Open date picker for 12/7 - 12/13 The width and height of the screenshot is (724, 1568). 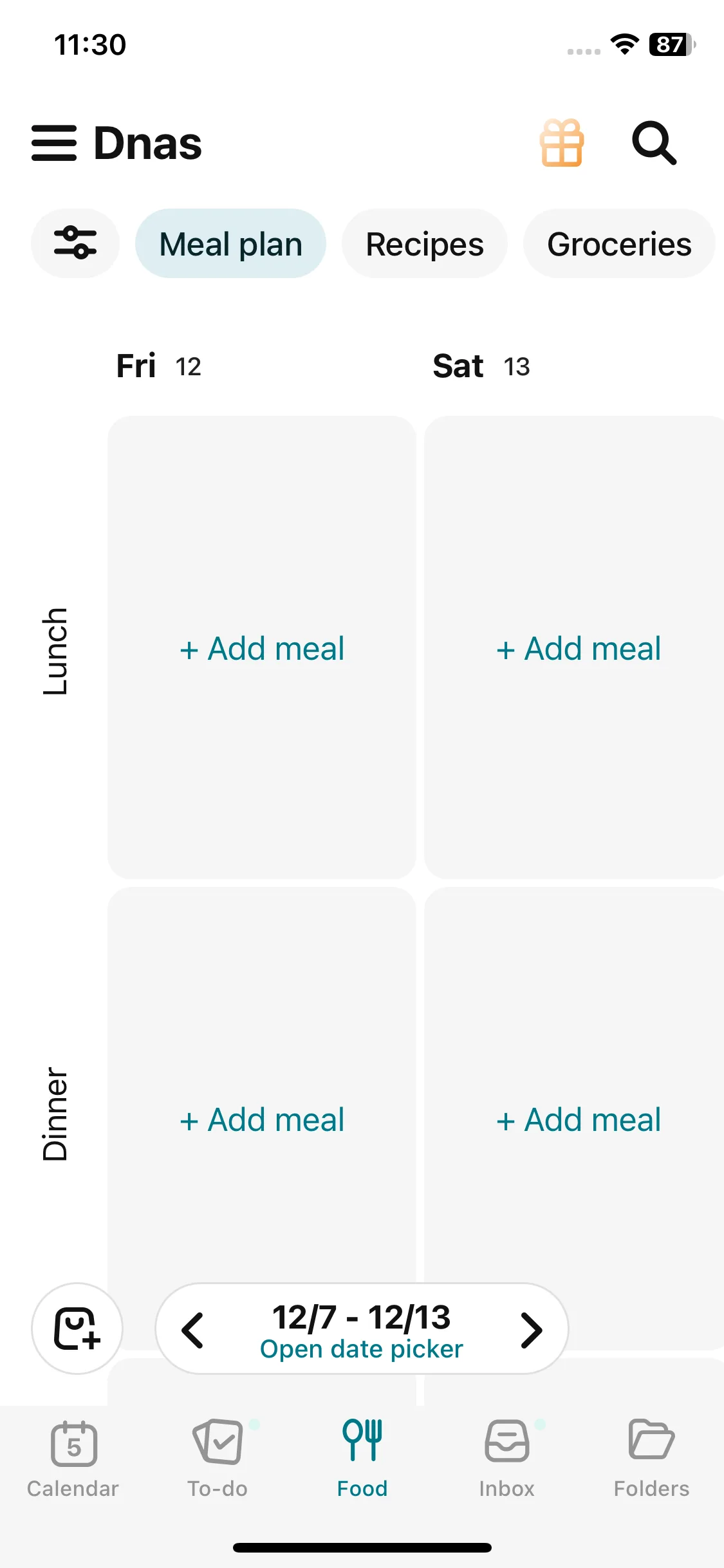(x=362, y=1330)
